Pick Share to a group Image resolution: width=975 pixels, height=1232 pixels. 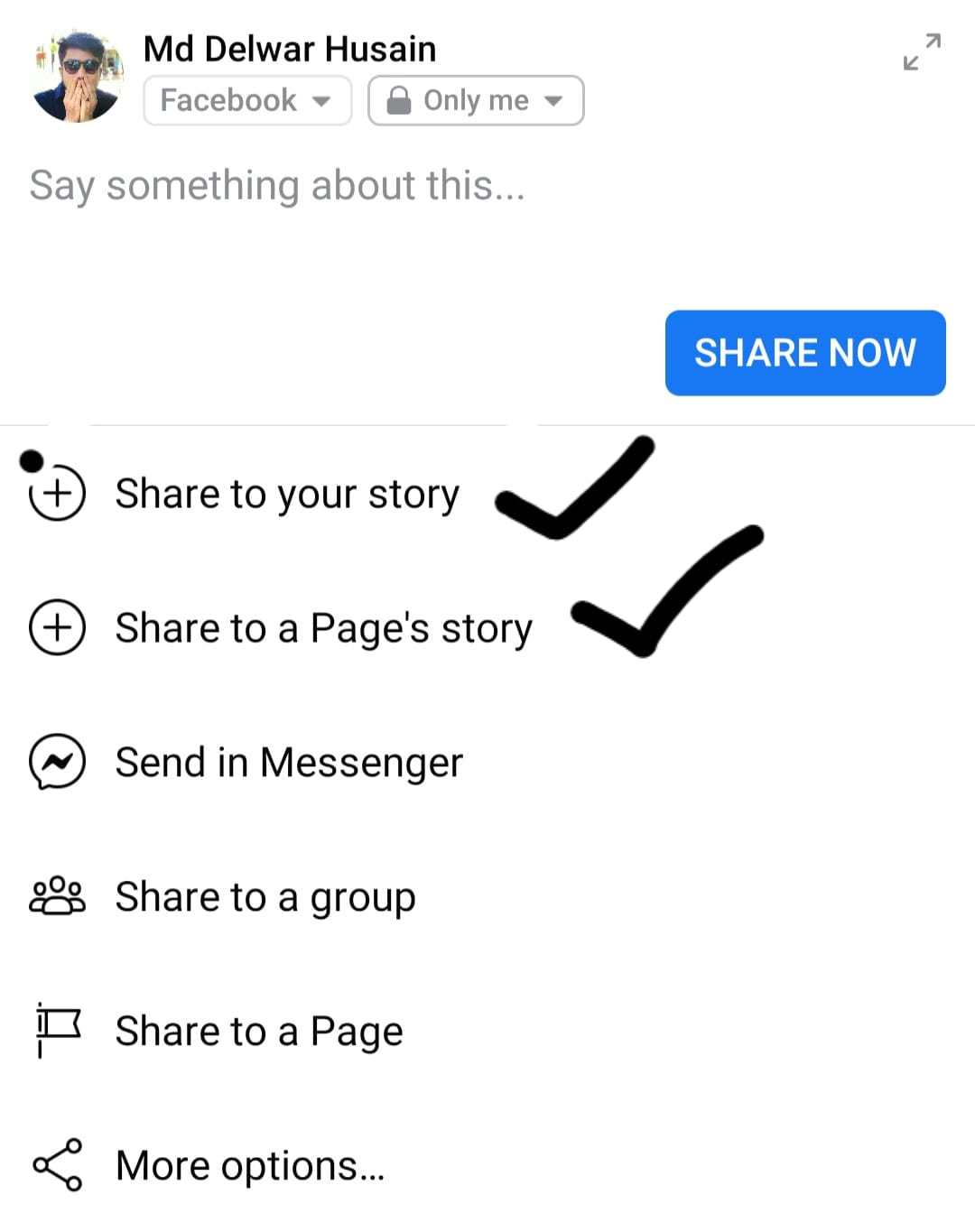(x=265, y=897)
